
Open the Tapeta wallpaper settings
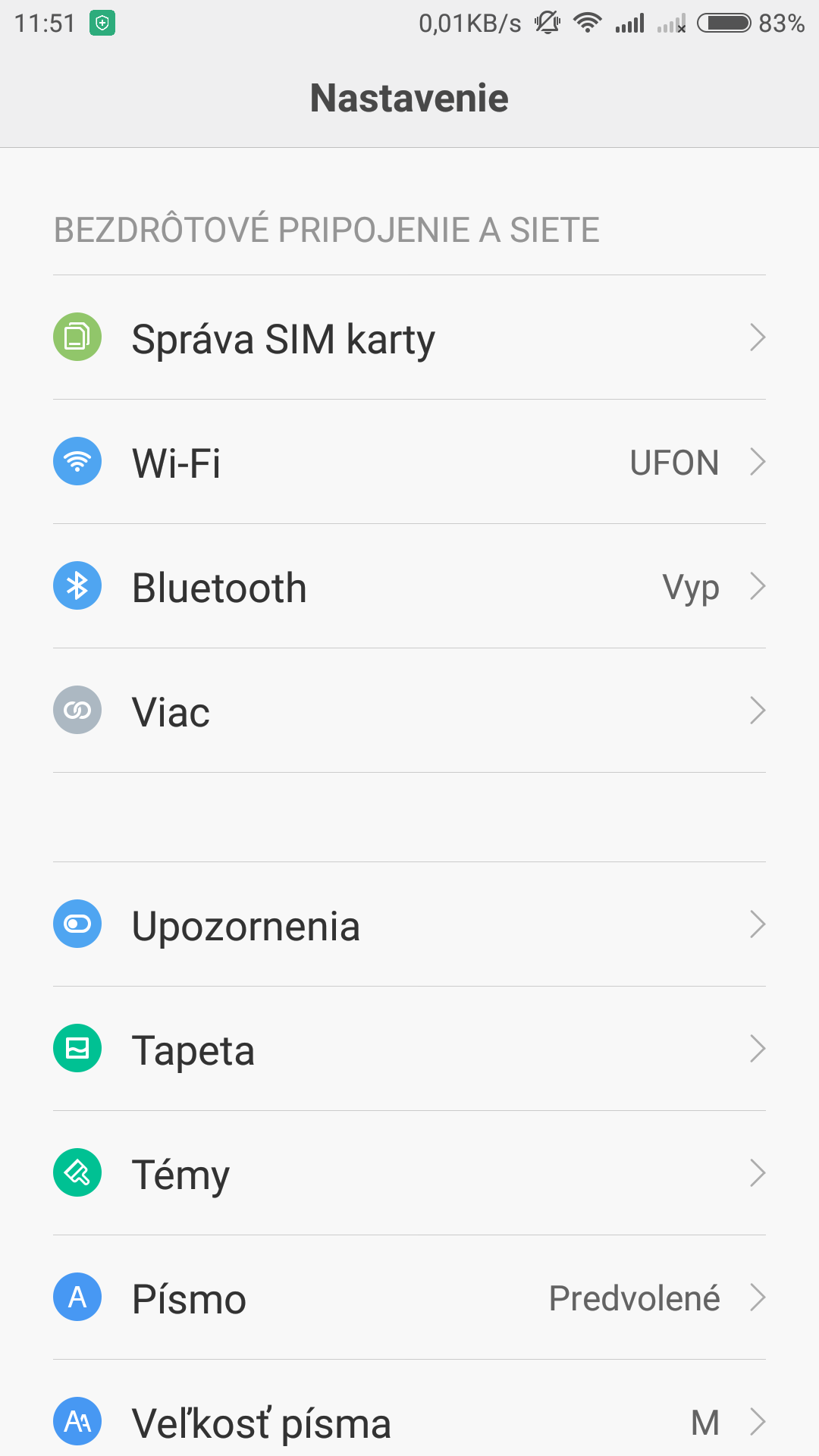[409, 1050]
